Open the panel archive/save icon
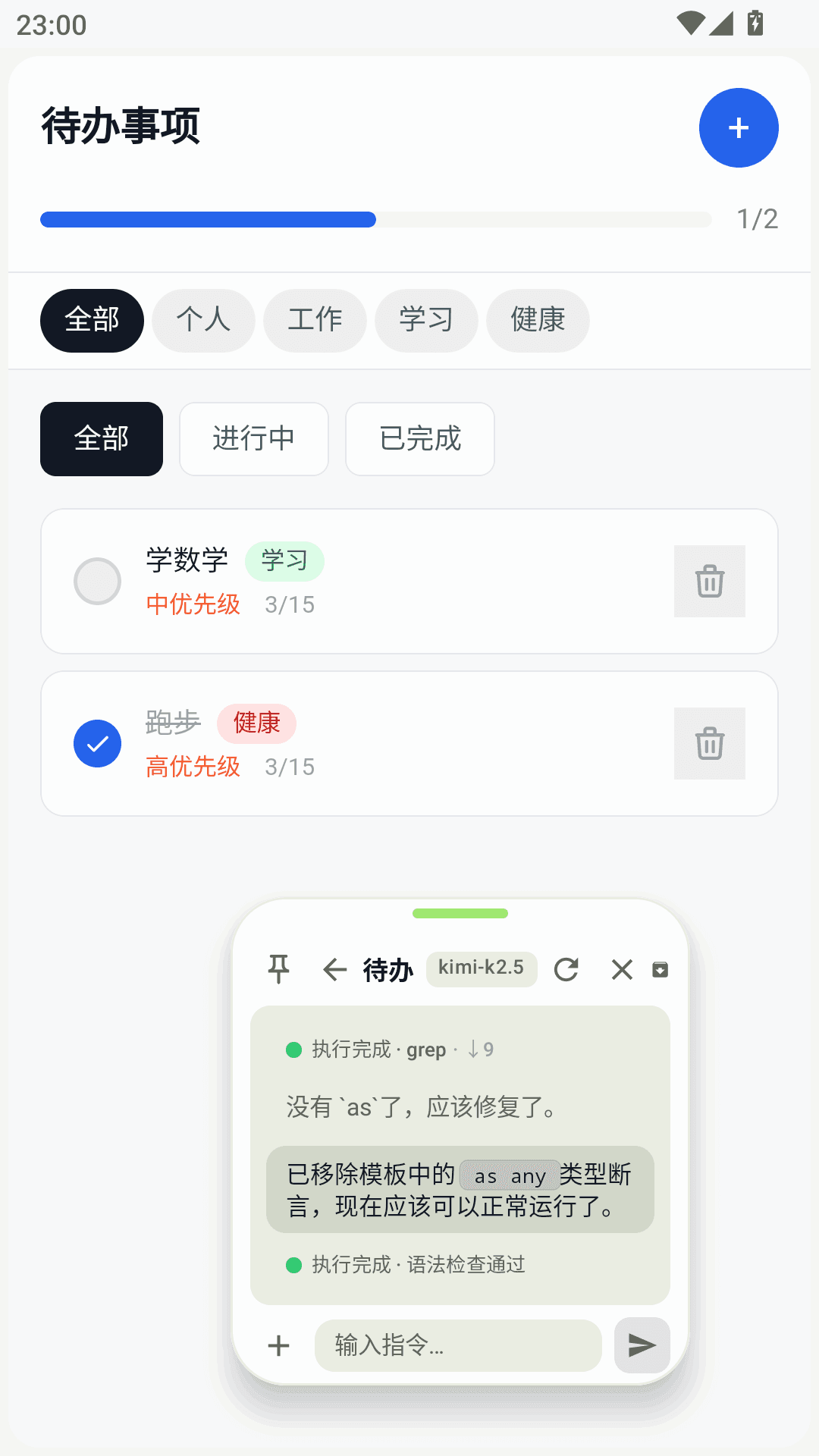This screenshot has width=819, height=1456. pos(661,969)
